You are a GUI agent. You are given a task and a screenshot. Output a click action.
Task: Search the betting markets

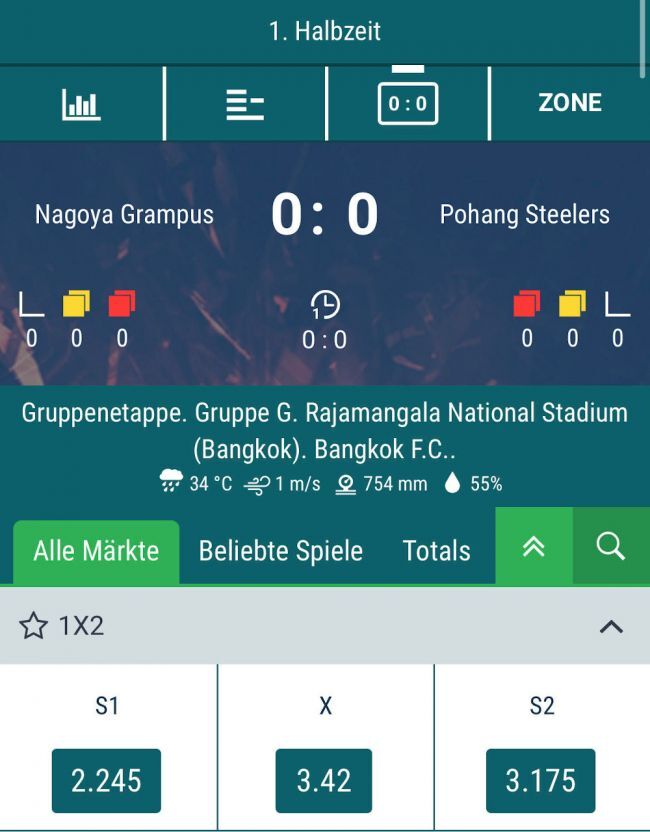[x=610, y=546]
